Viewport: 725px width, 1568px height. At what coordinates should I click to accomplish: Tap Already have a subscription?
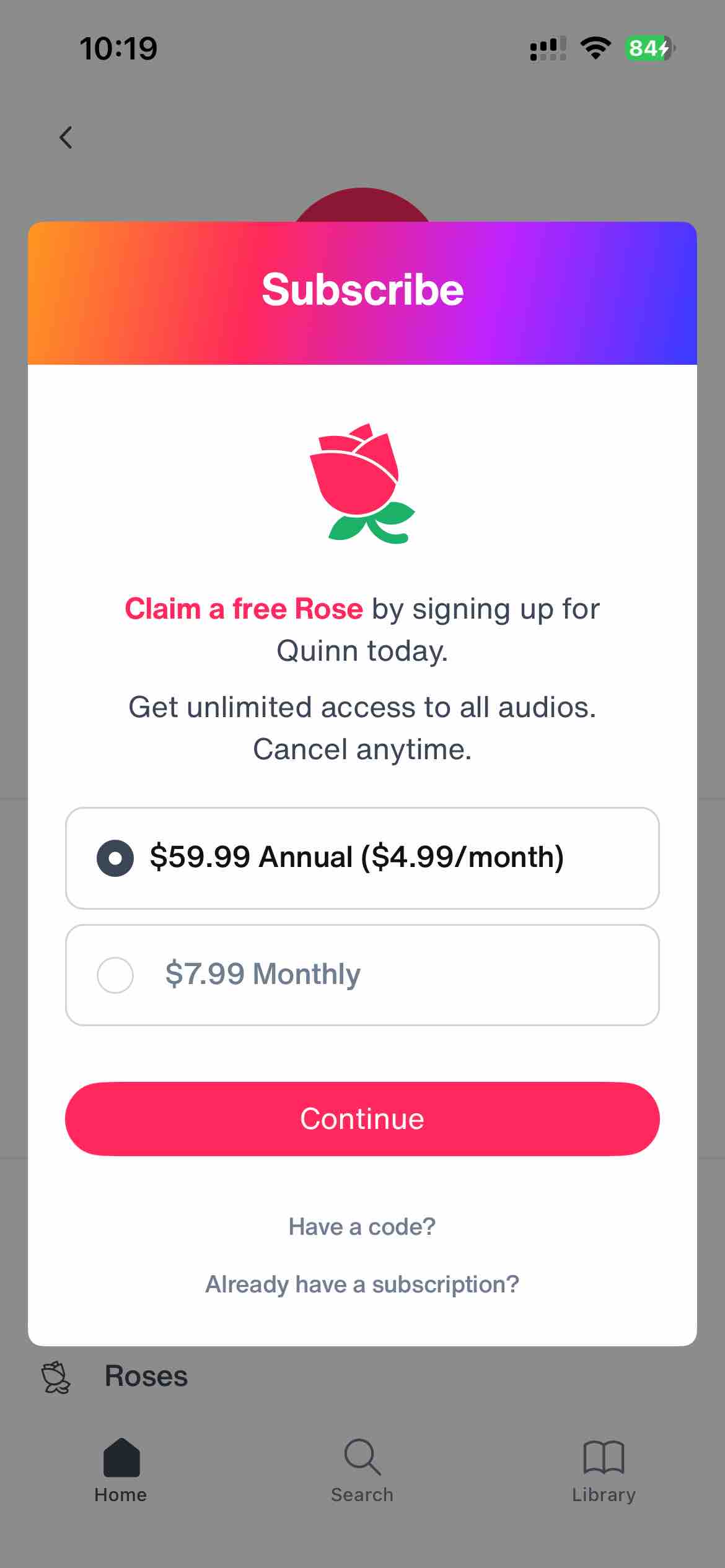pyautogui.click(x=362, y=1284)
